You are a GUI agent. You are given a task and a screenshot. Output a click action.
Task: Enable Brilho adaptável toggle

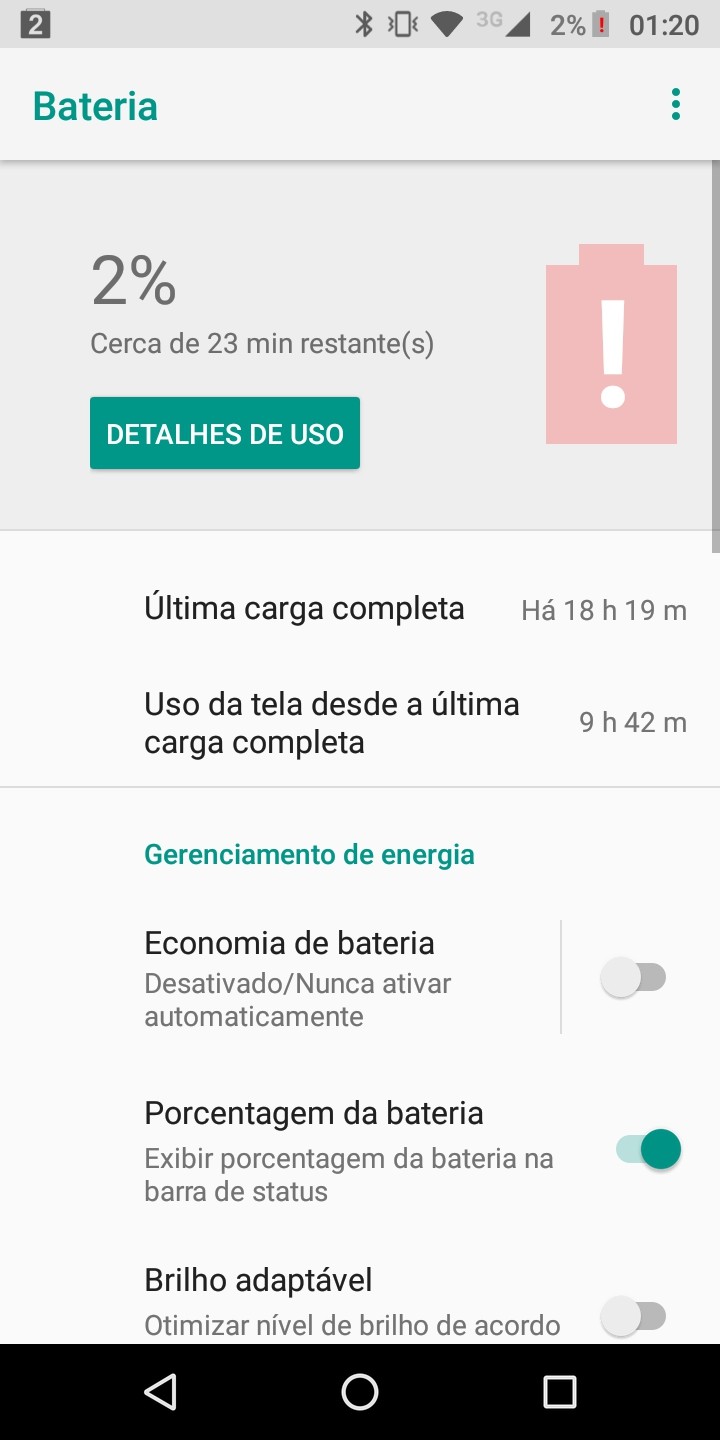(x=633, y=1316)
